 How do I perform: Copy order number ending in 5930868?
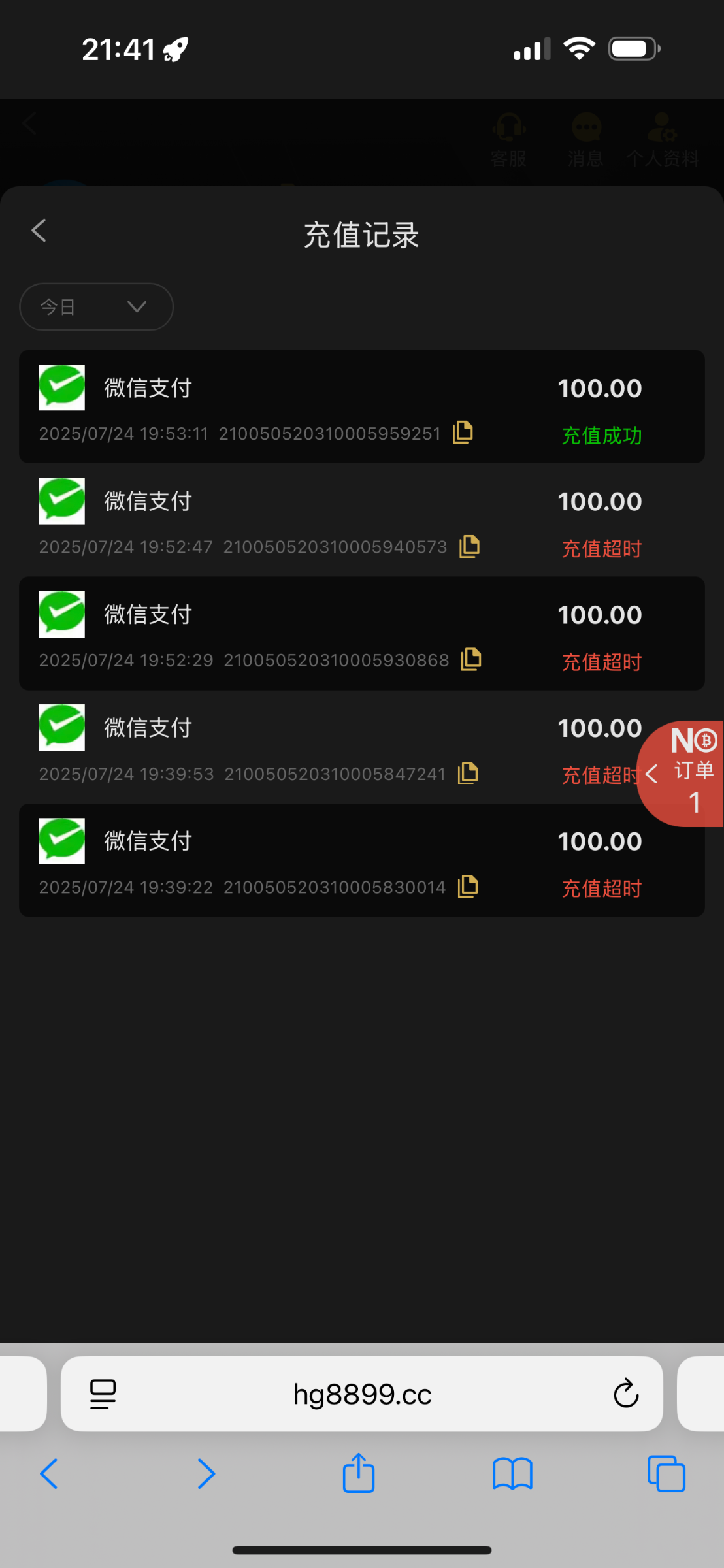pos(470,659)
